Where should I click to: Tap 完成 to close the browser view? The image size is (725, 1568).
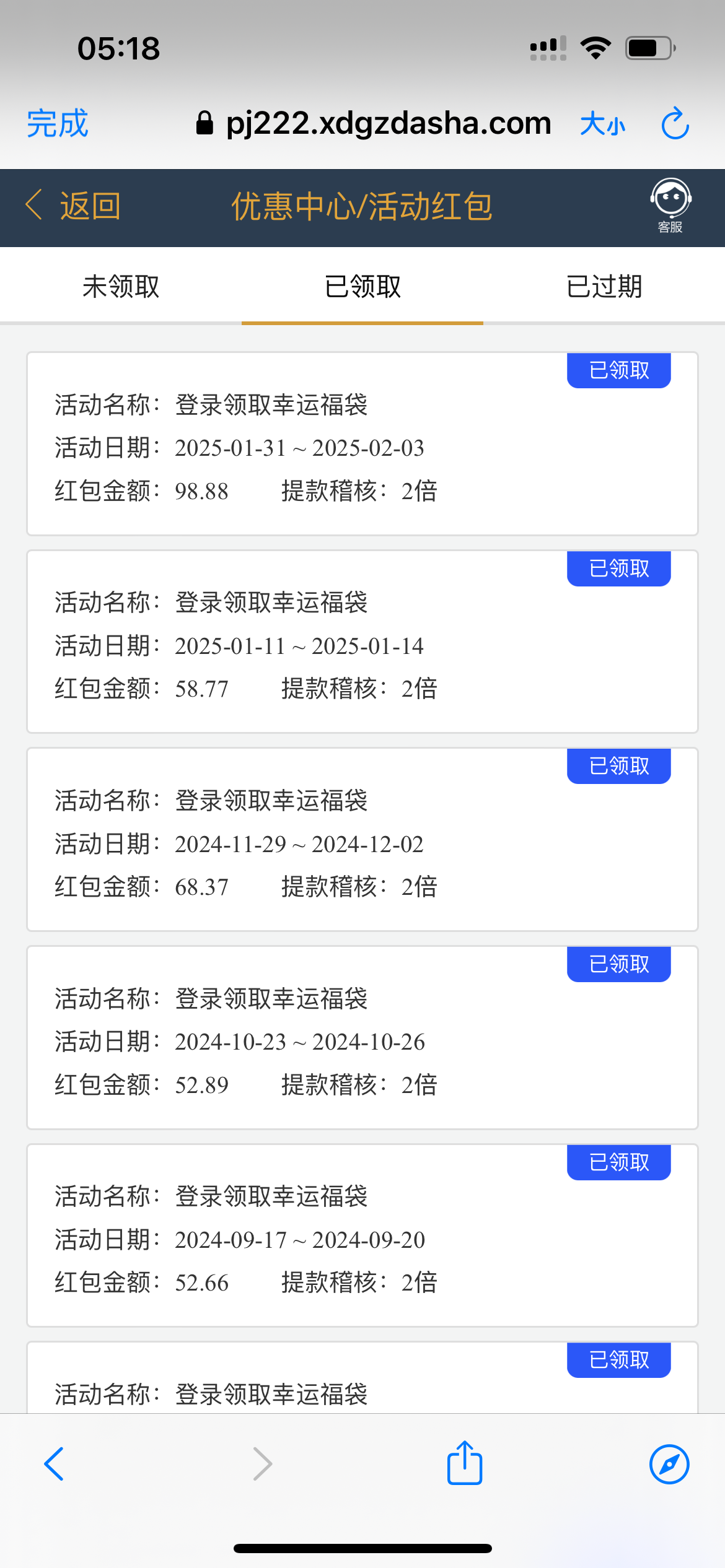point(57,123)
